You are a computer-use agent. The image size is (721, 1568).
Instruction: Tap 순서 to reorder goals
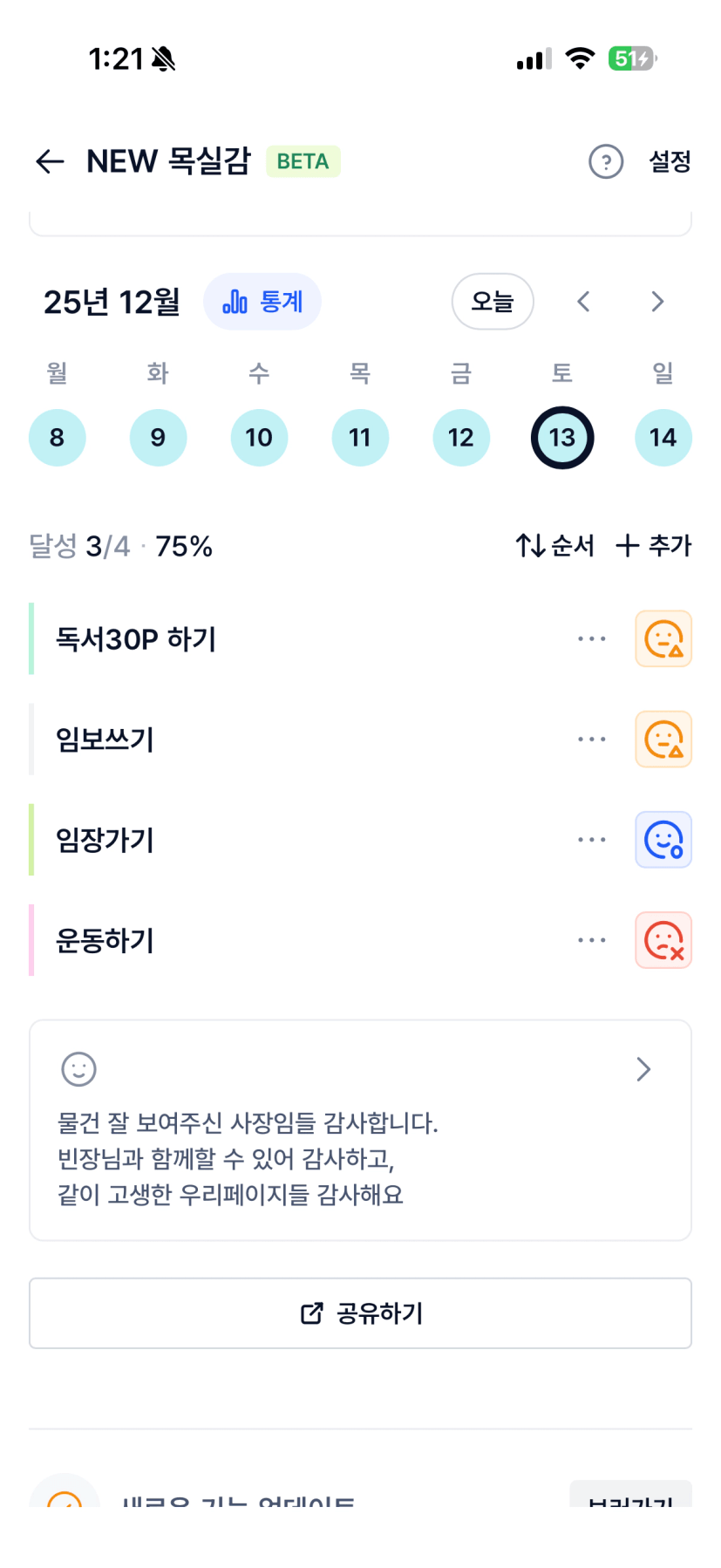(555, 546)
